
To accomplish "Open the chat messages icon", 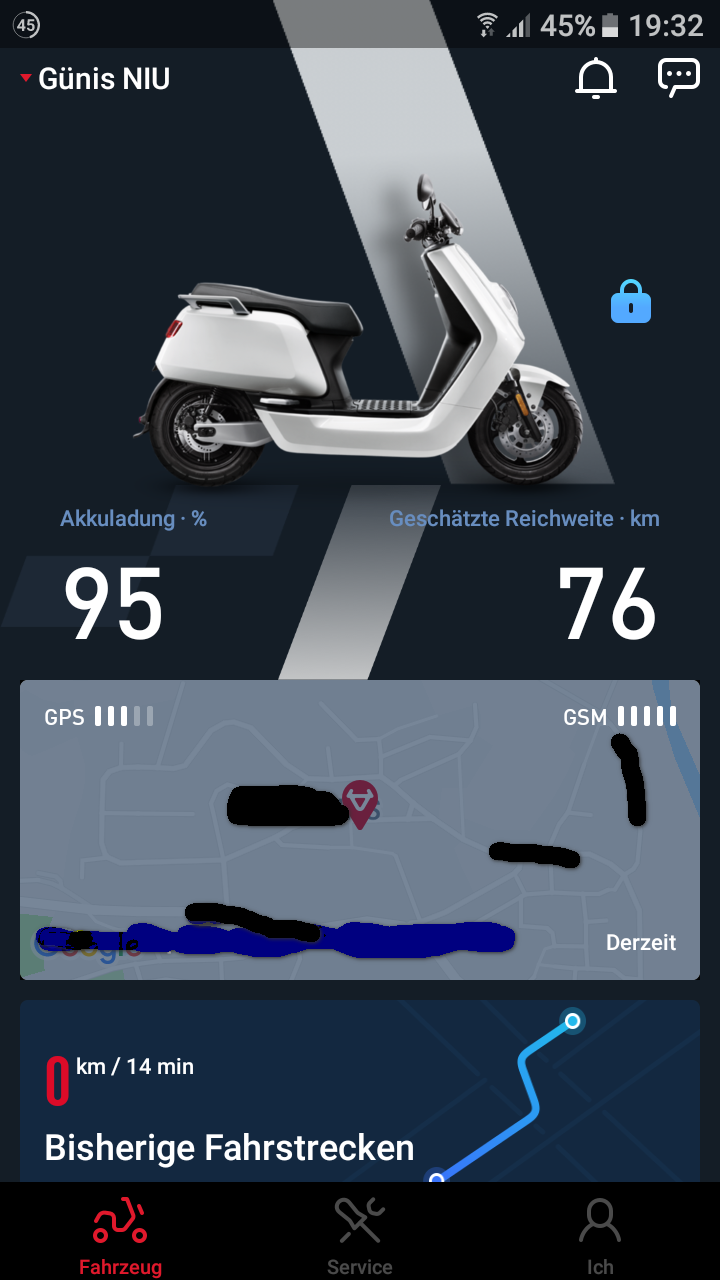I will 678,78.
